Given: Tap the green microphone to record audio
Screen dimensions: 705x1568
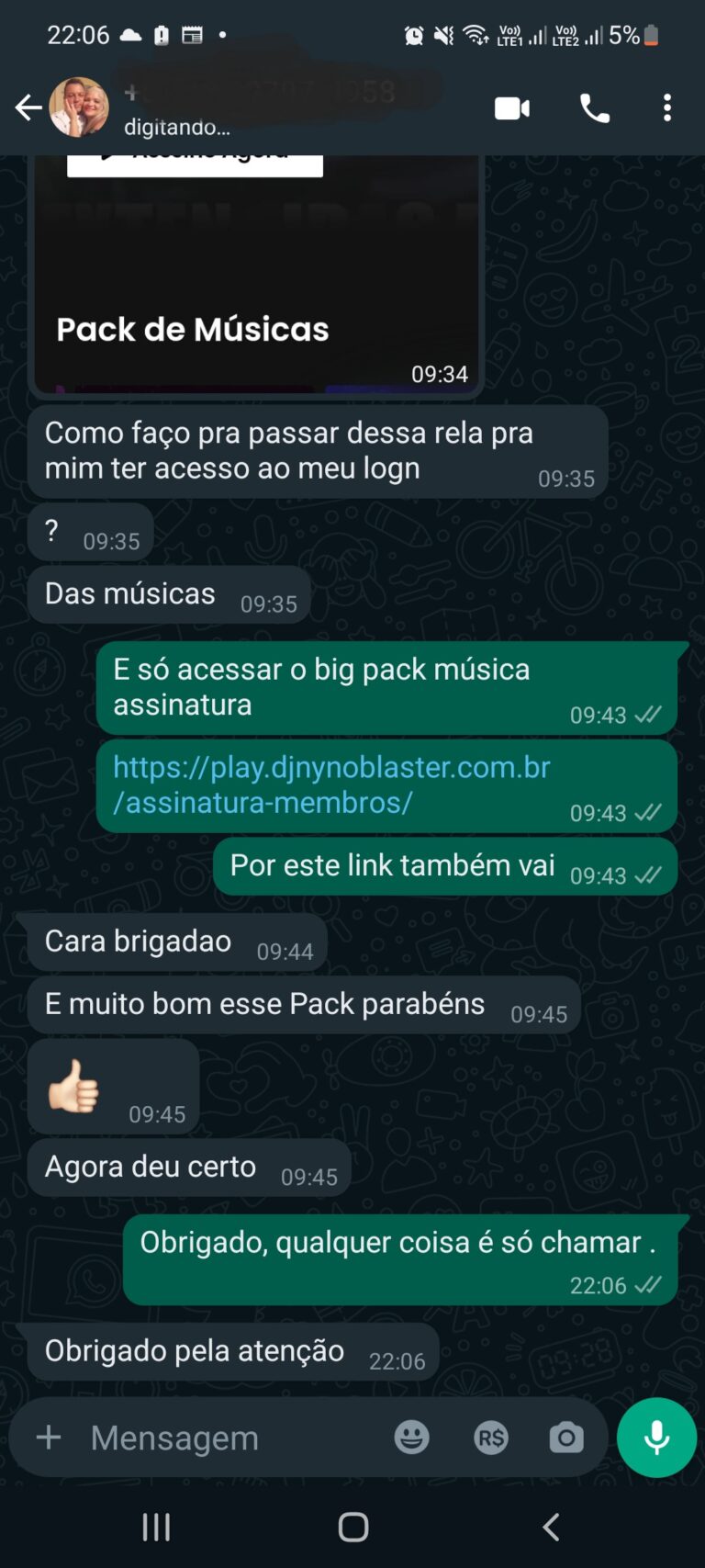Looking at the screenshot, I should click(656, 1438).
